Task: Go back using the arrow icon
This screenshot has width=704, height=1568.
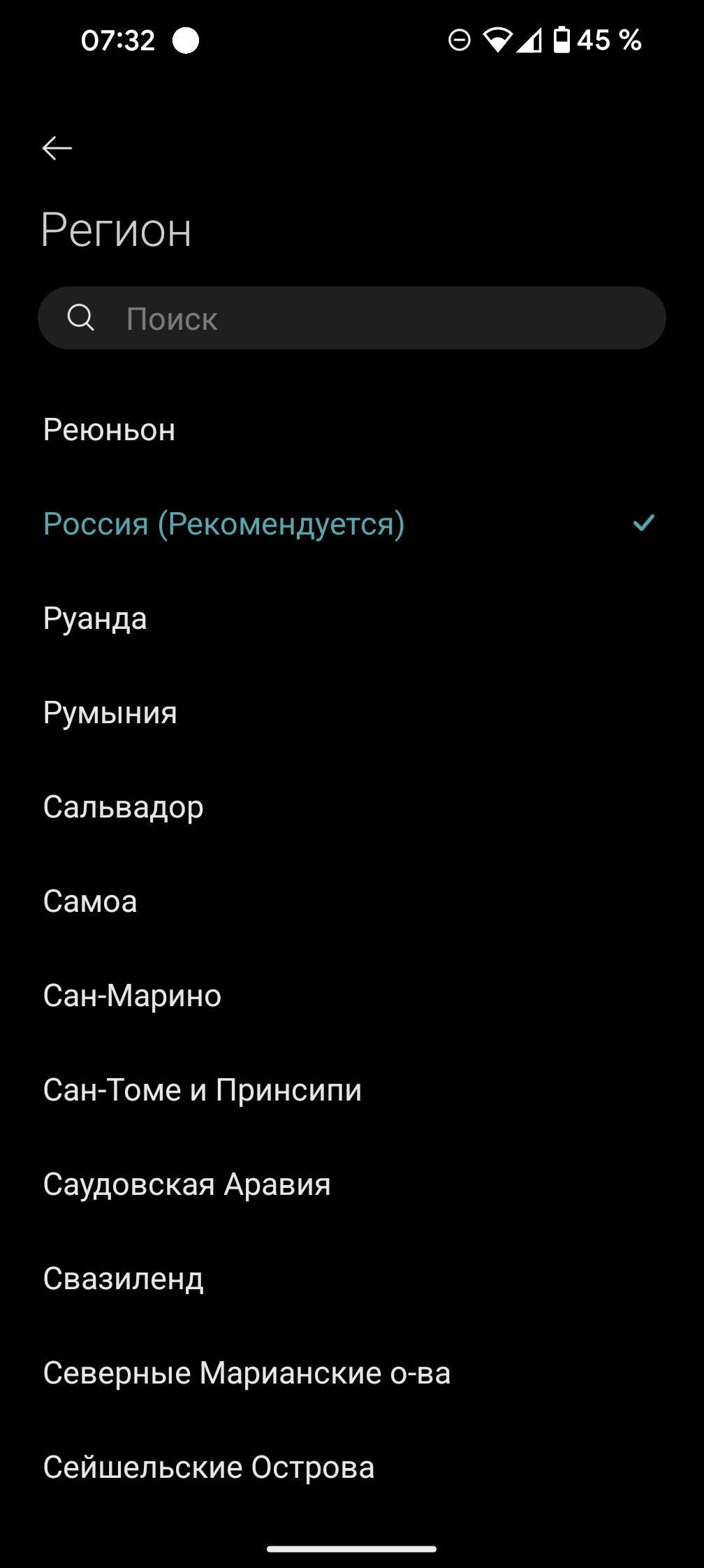Action: (57, 148)
